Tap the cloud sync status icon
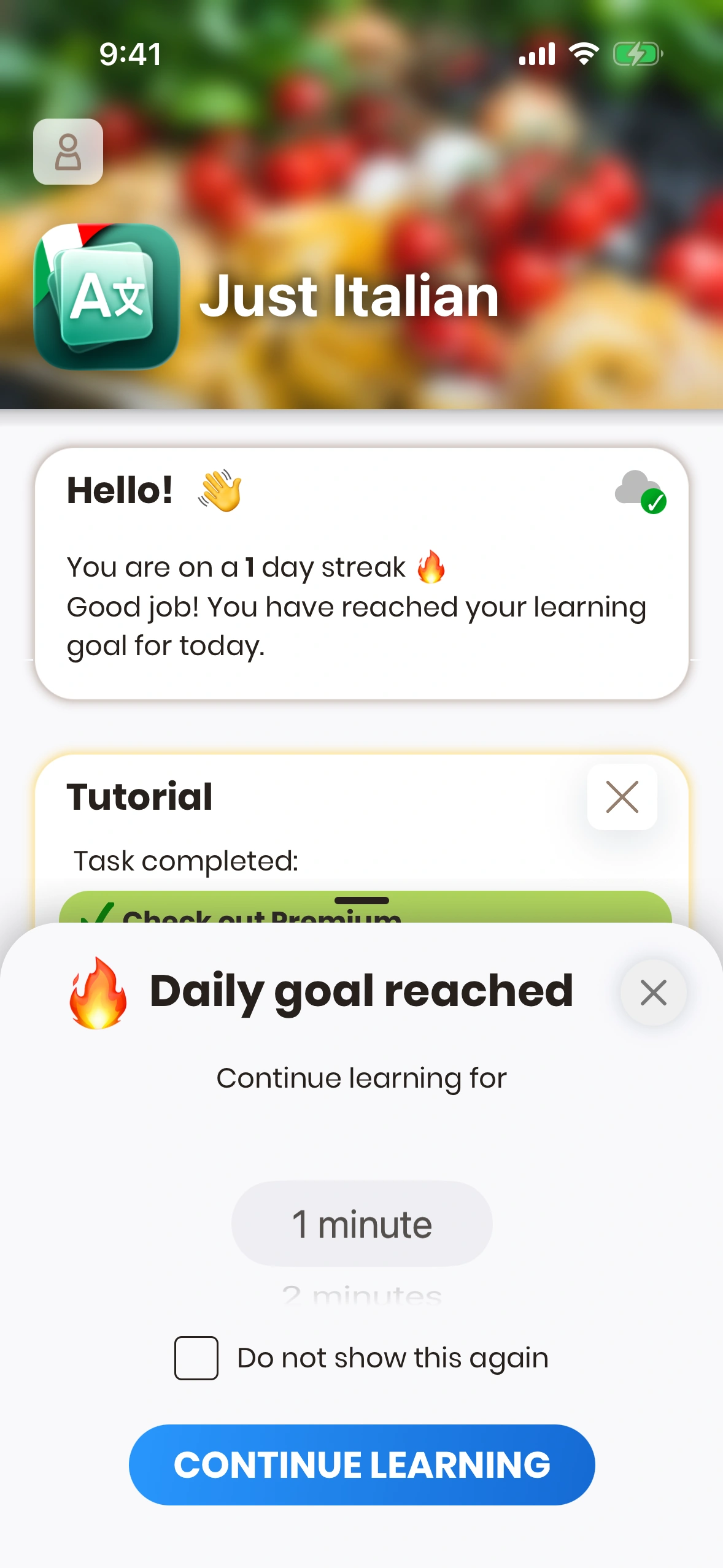723x1568 pixels. tap(640, 491)
